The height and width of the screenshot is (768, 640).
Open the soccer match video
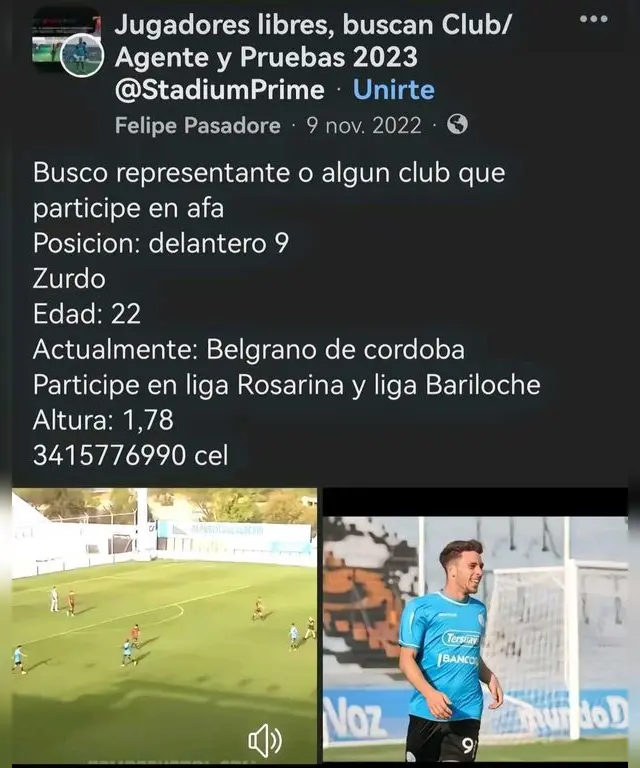[164, 620]
